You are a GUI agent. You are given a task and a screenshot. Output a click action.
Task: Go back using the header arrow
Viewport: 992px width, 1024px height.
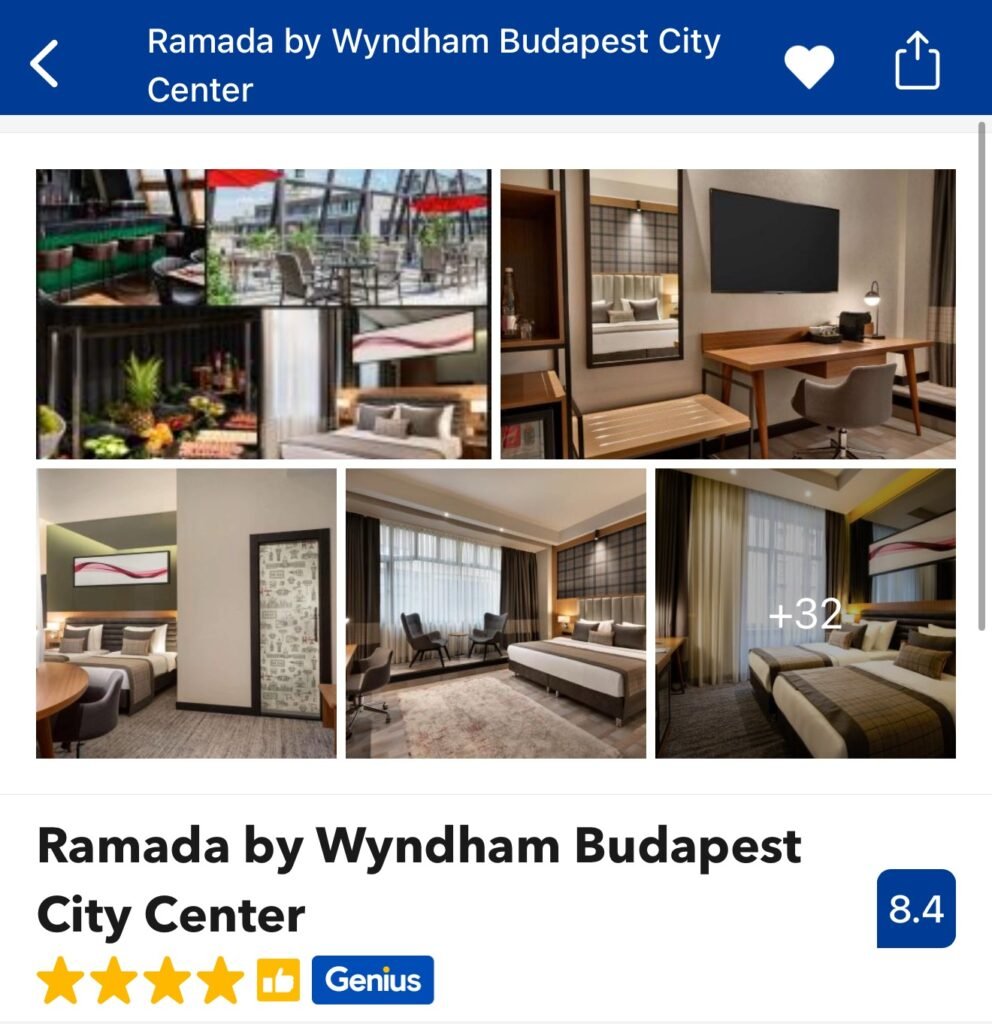[x=45, y=64]
